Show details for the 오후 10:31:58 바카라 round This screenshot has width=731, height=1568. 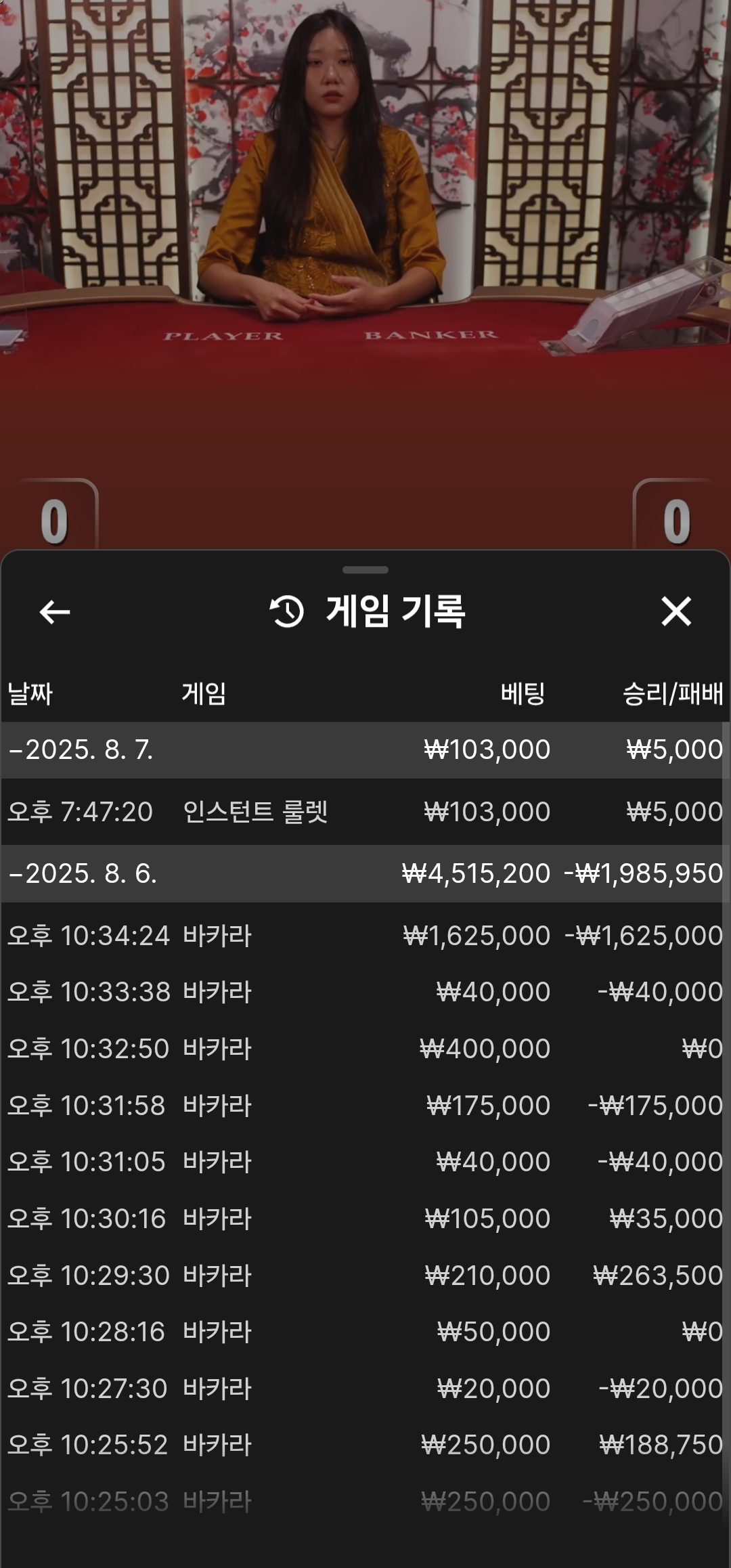[x=364, y=1106]
